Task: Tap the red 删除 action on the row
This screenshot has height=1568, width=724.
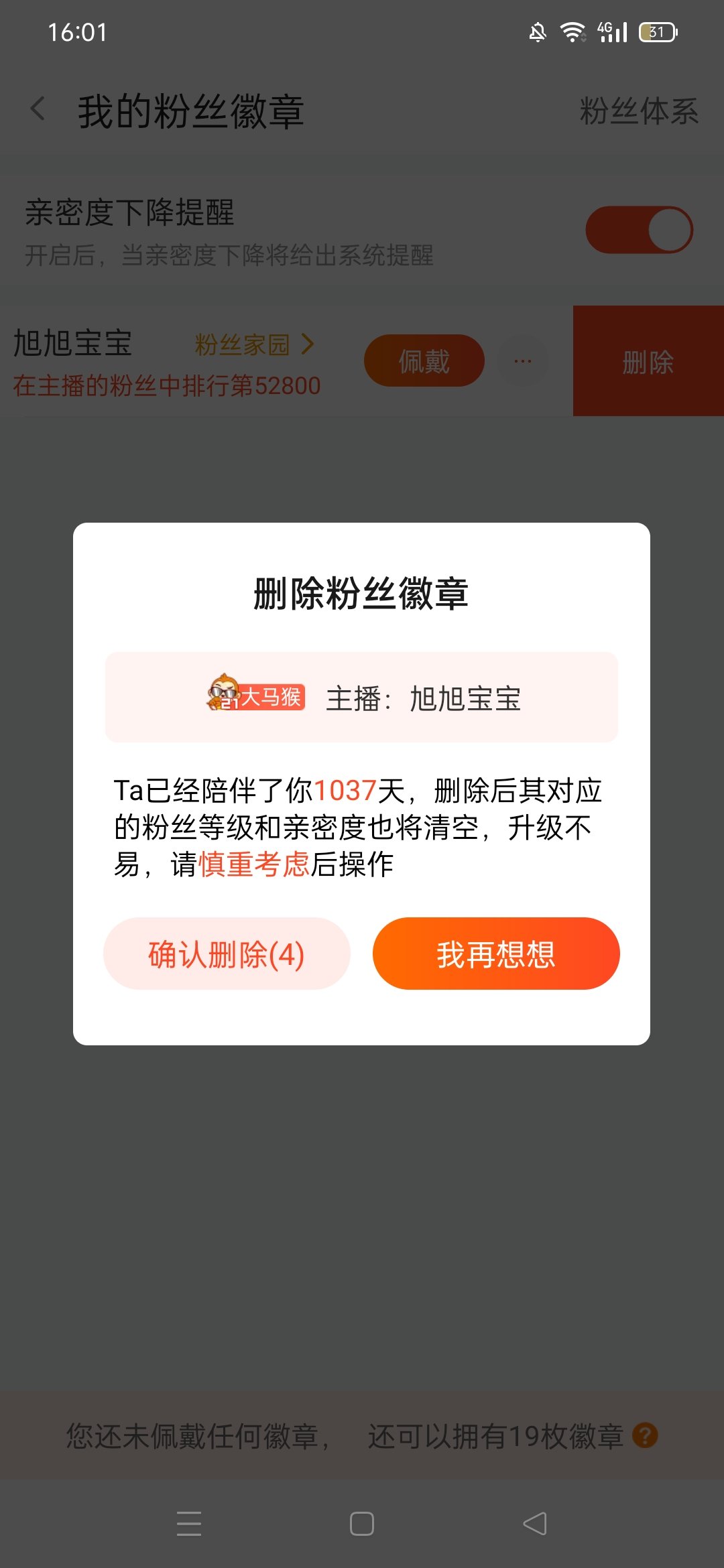Action: click(648, 361)
